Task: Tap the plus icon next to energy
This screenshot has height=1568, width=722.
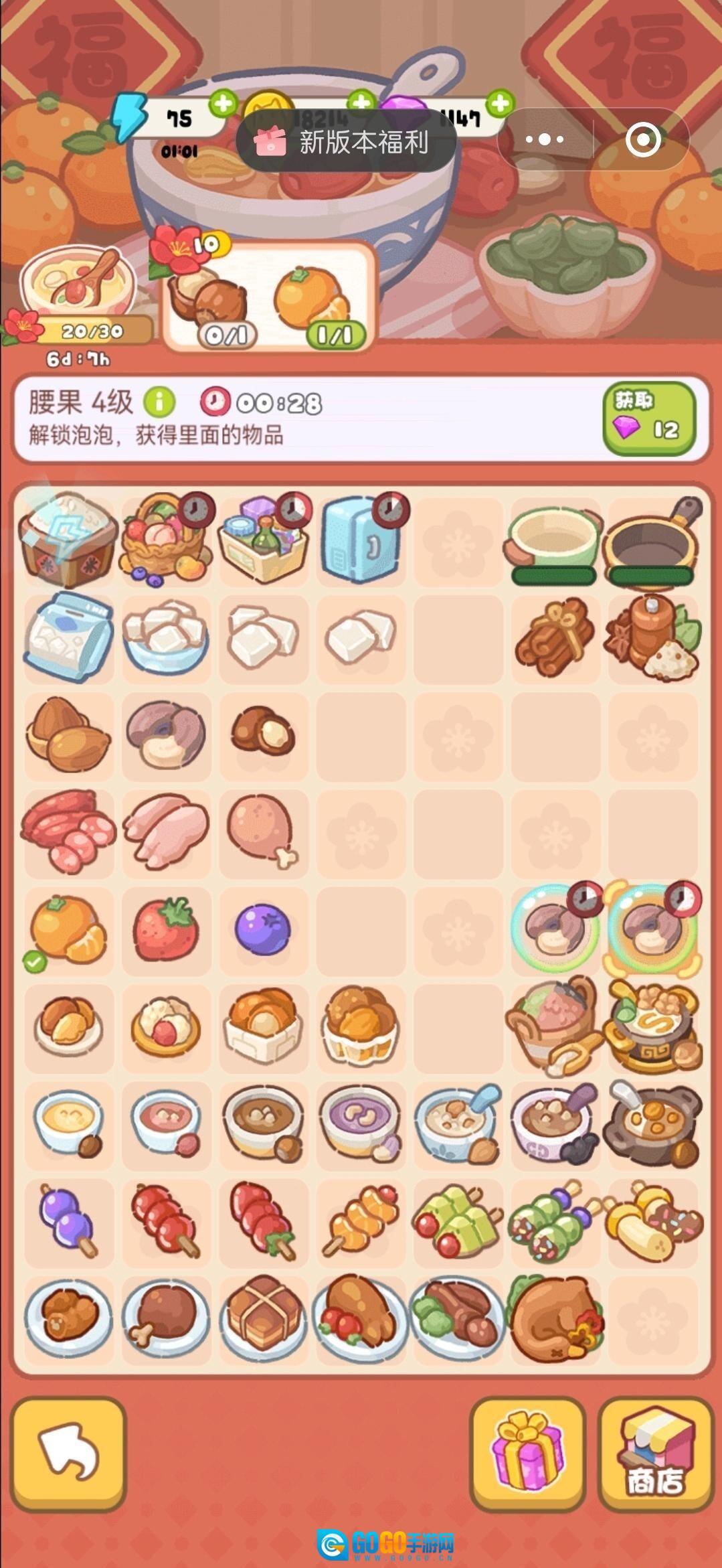Action: click(x=223, y=104)
